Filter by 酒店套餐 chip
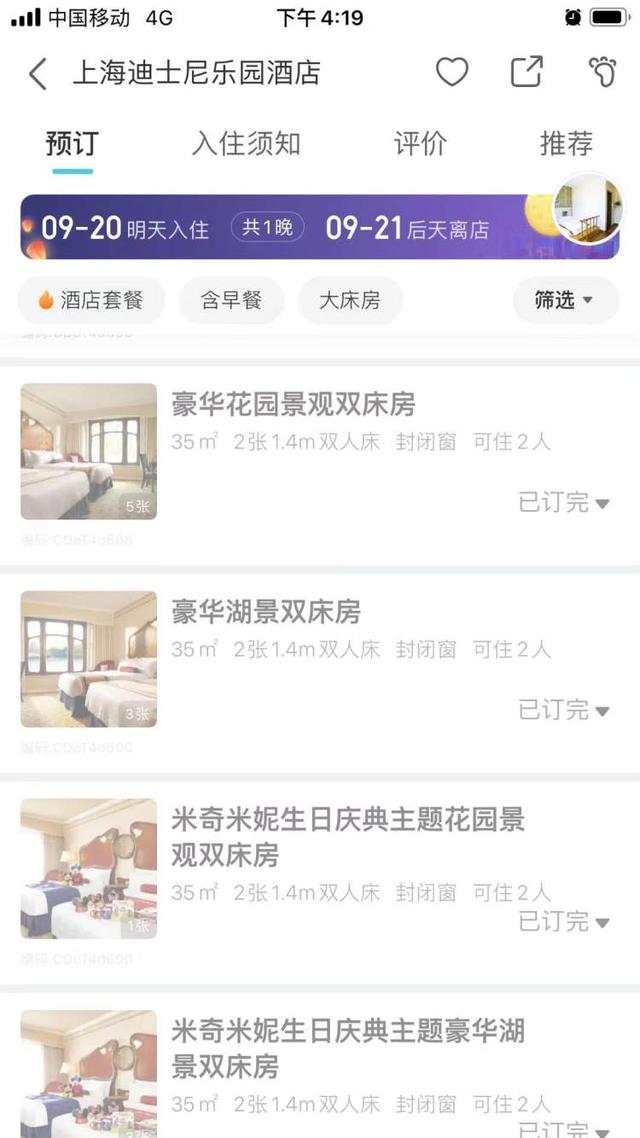This screenshot has height=1138, width=640. click(x=90, y=300)
